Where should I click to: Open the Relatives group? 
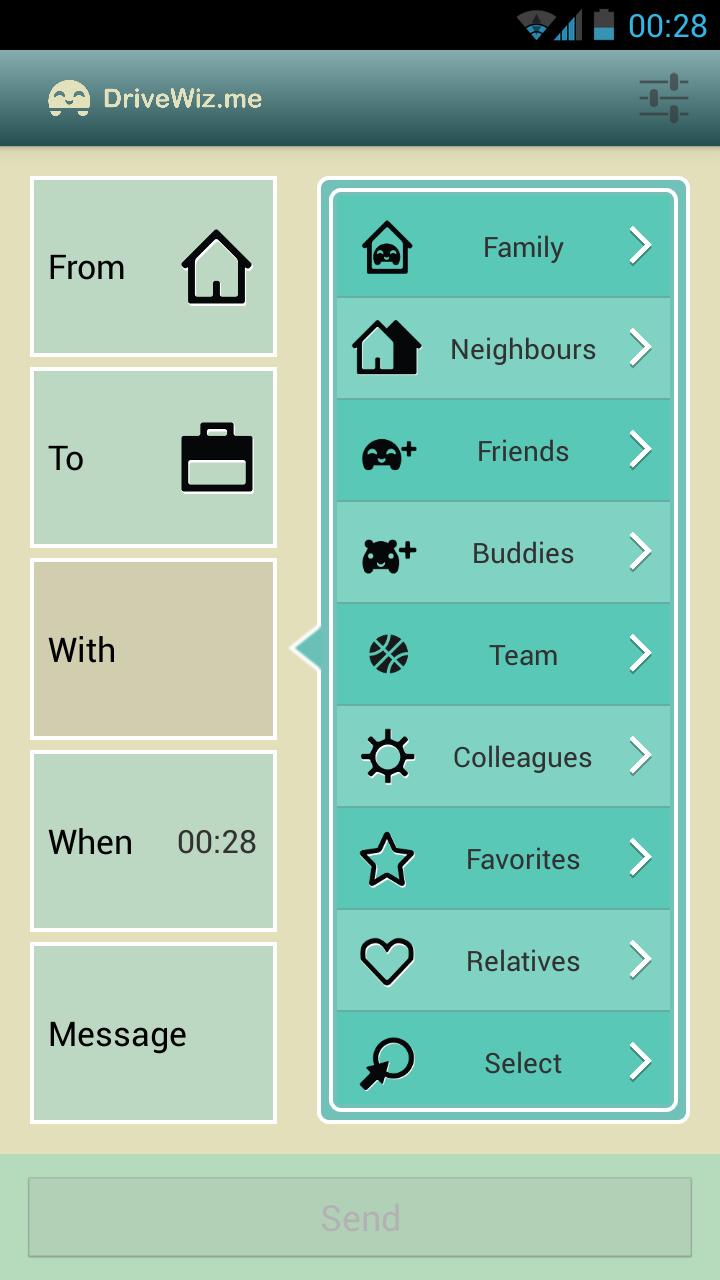tap(503, 961)
